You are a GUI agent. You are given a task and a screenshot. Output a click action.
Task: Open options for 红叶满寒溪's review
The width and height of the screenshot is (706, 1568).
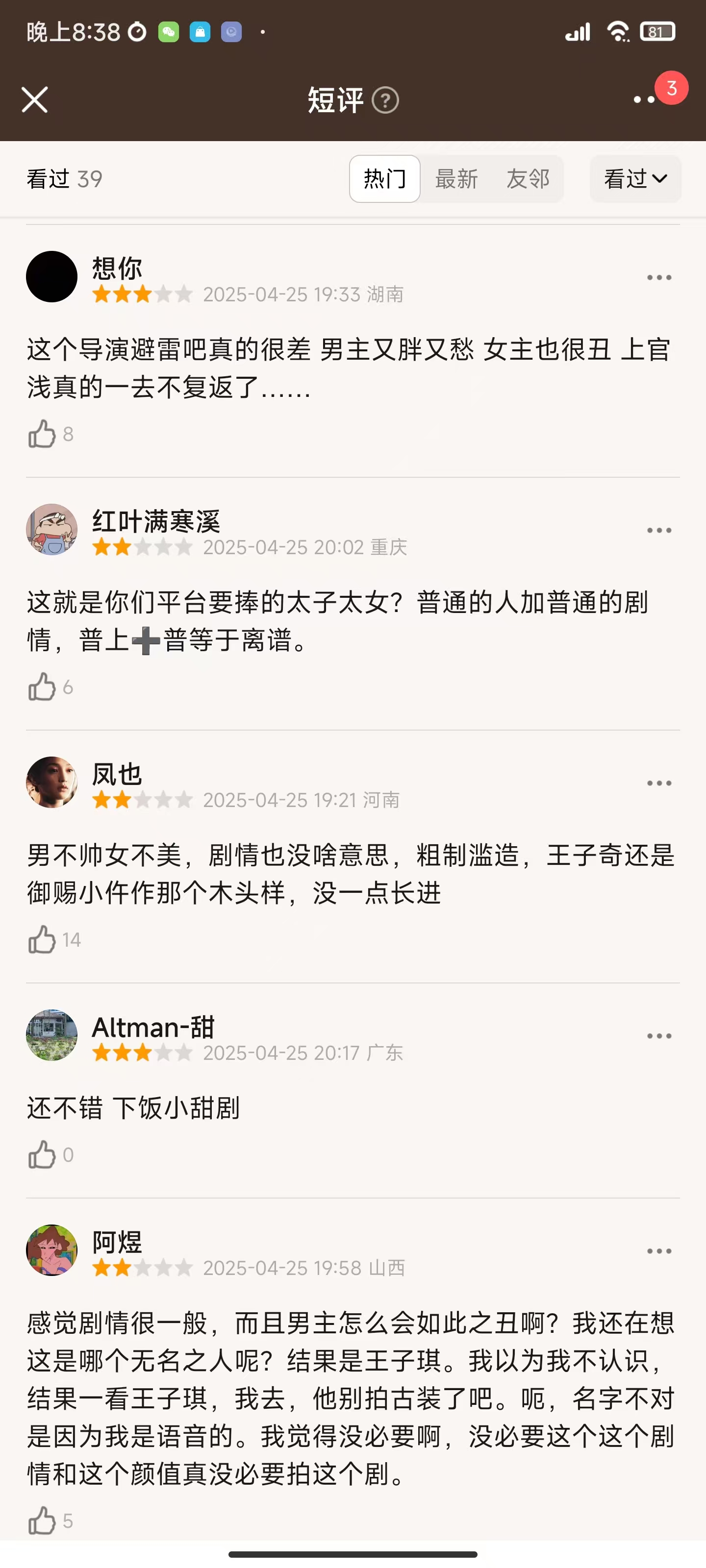tap(658, 530)
